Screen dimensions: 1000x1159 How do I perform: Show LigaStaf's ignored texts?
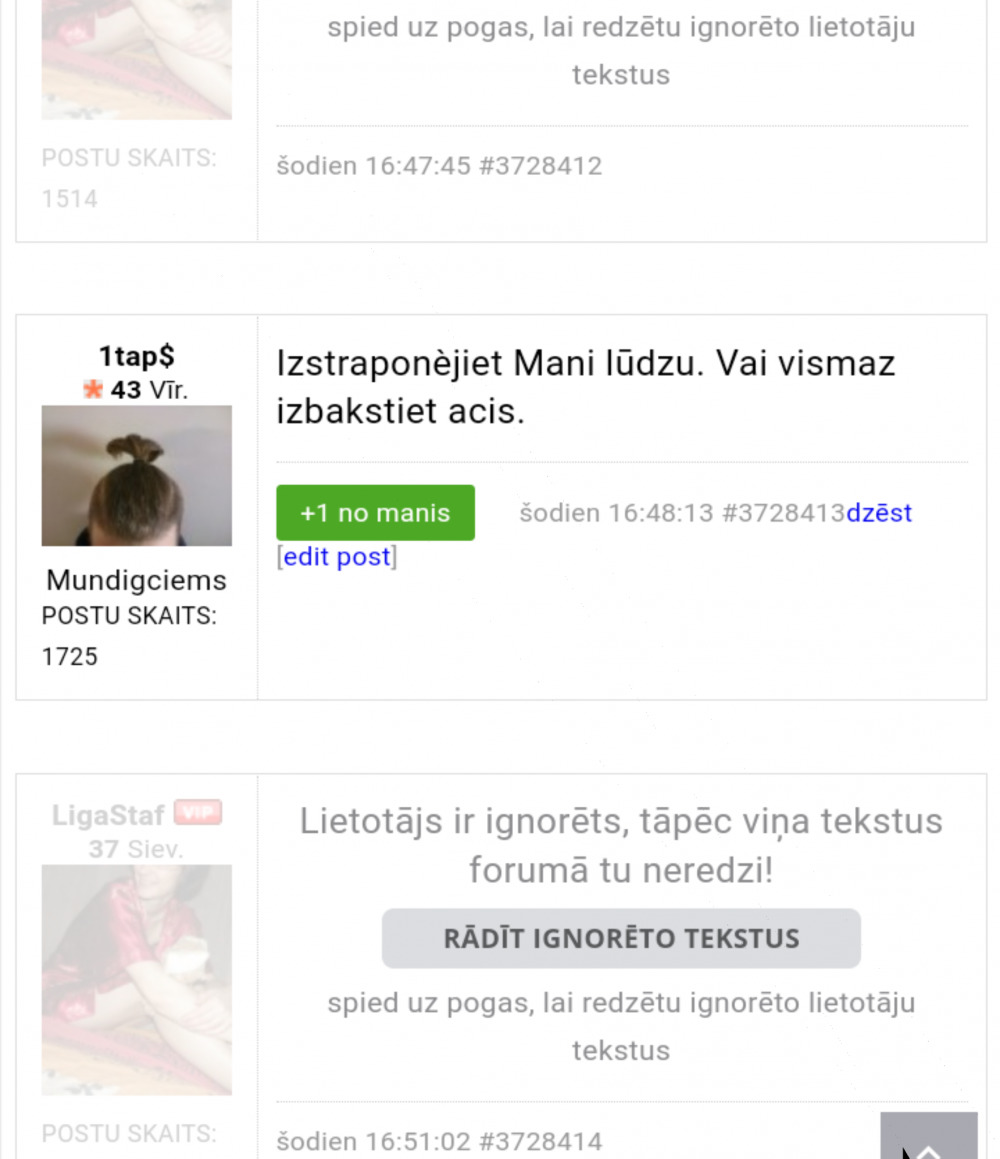coord(621,938)
